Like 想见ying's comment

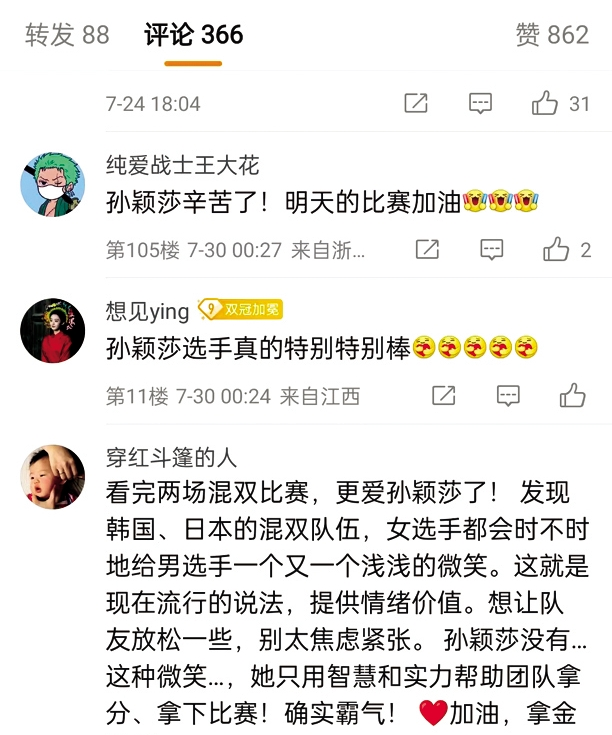point(572,396)
